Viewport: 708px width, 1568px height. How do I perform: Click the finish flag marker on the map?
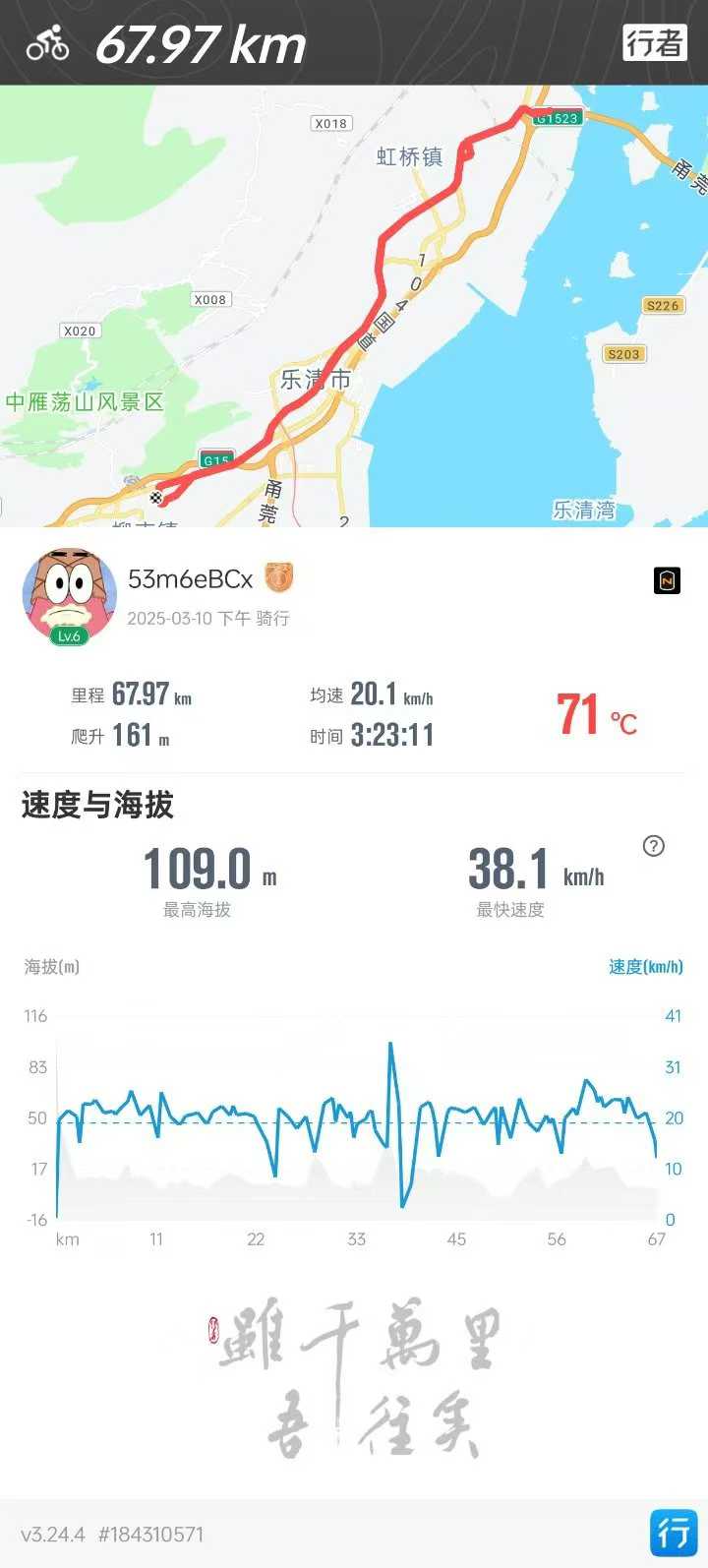click(155, 498)
